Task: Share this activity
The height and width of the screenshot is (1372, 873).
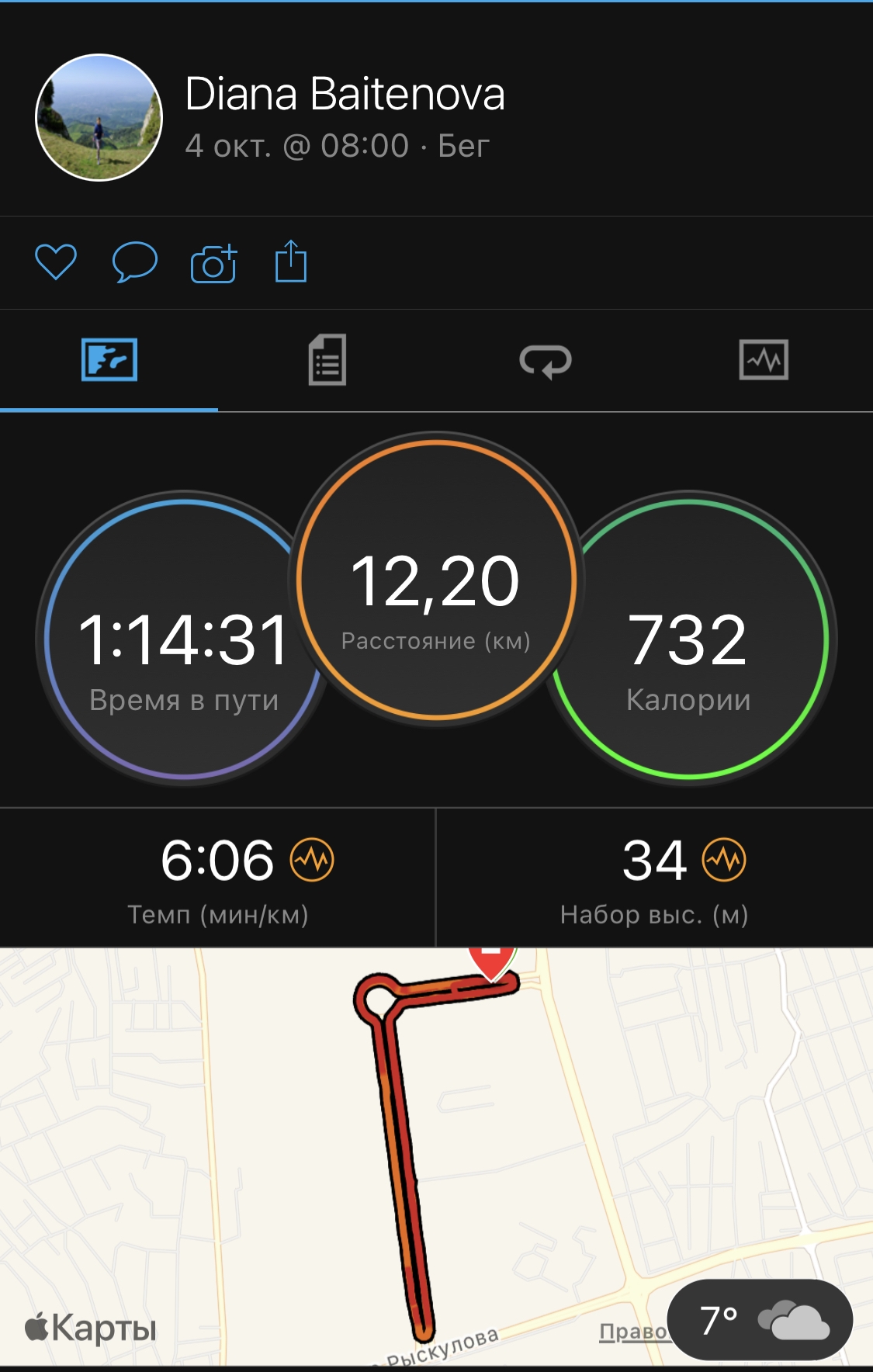Action: coord(291,262)
